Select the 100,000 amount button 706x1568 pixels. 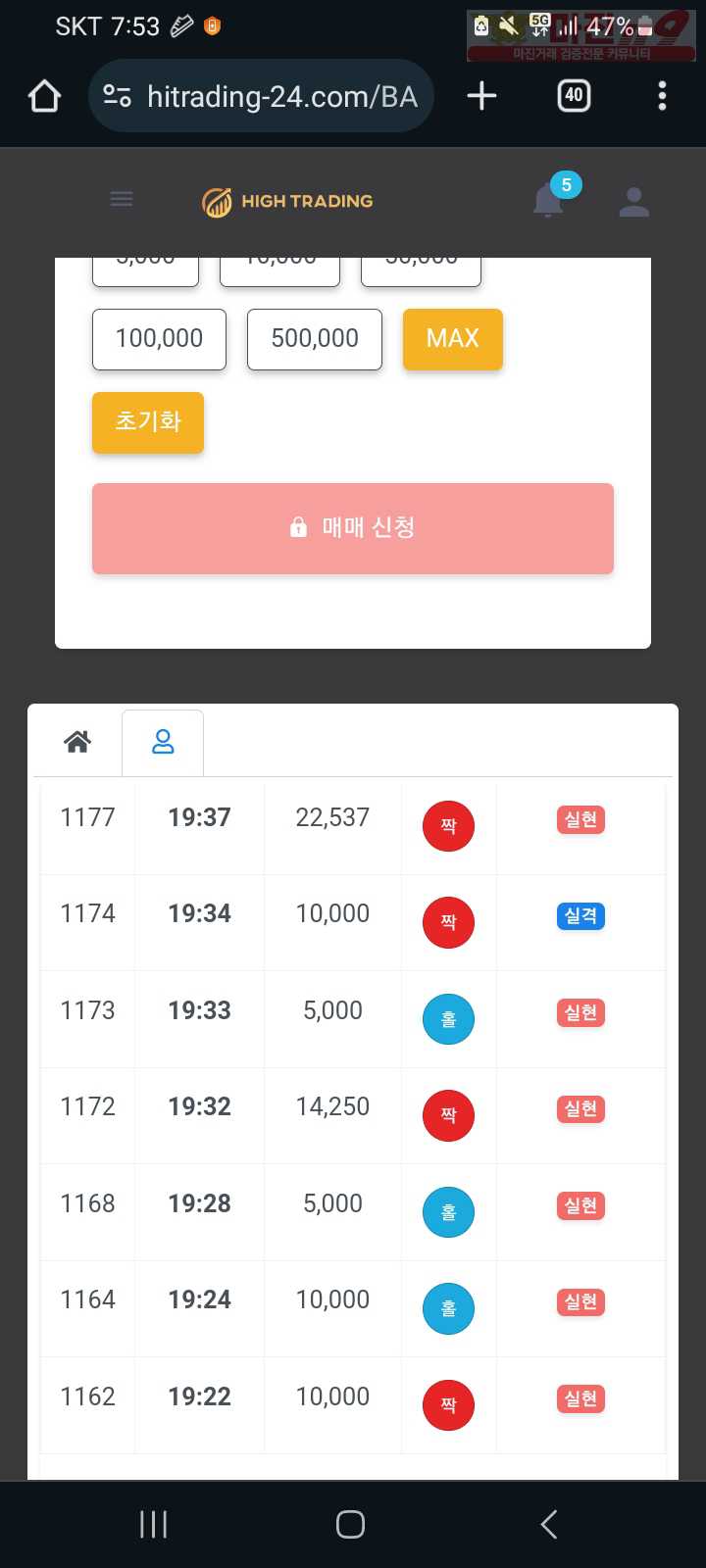click(x=159, y=339)
